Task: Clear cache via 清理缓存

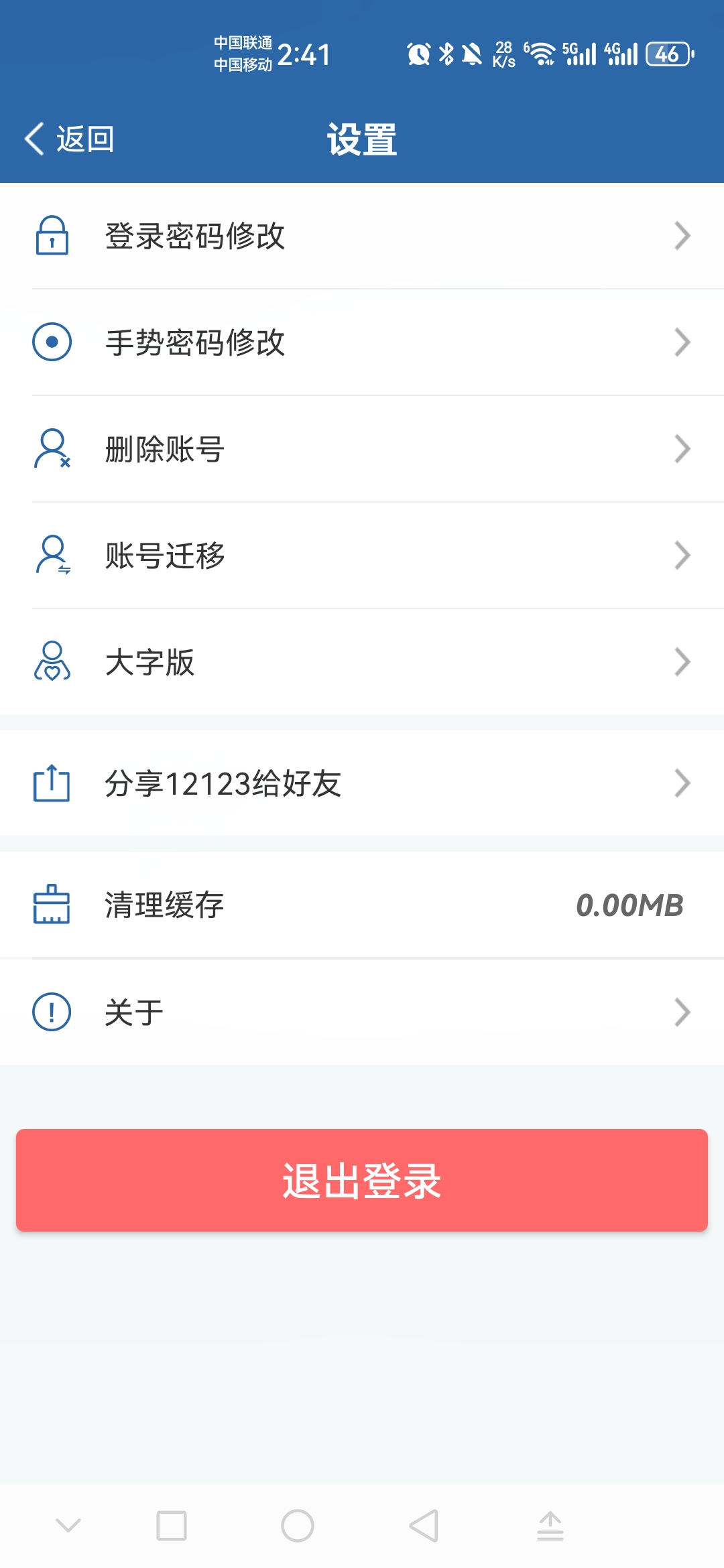Action: (x=362, y=905)
